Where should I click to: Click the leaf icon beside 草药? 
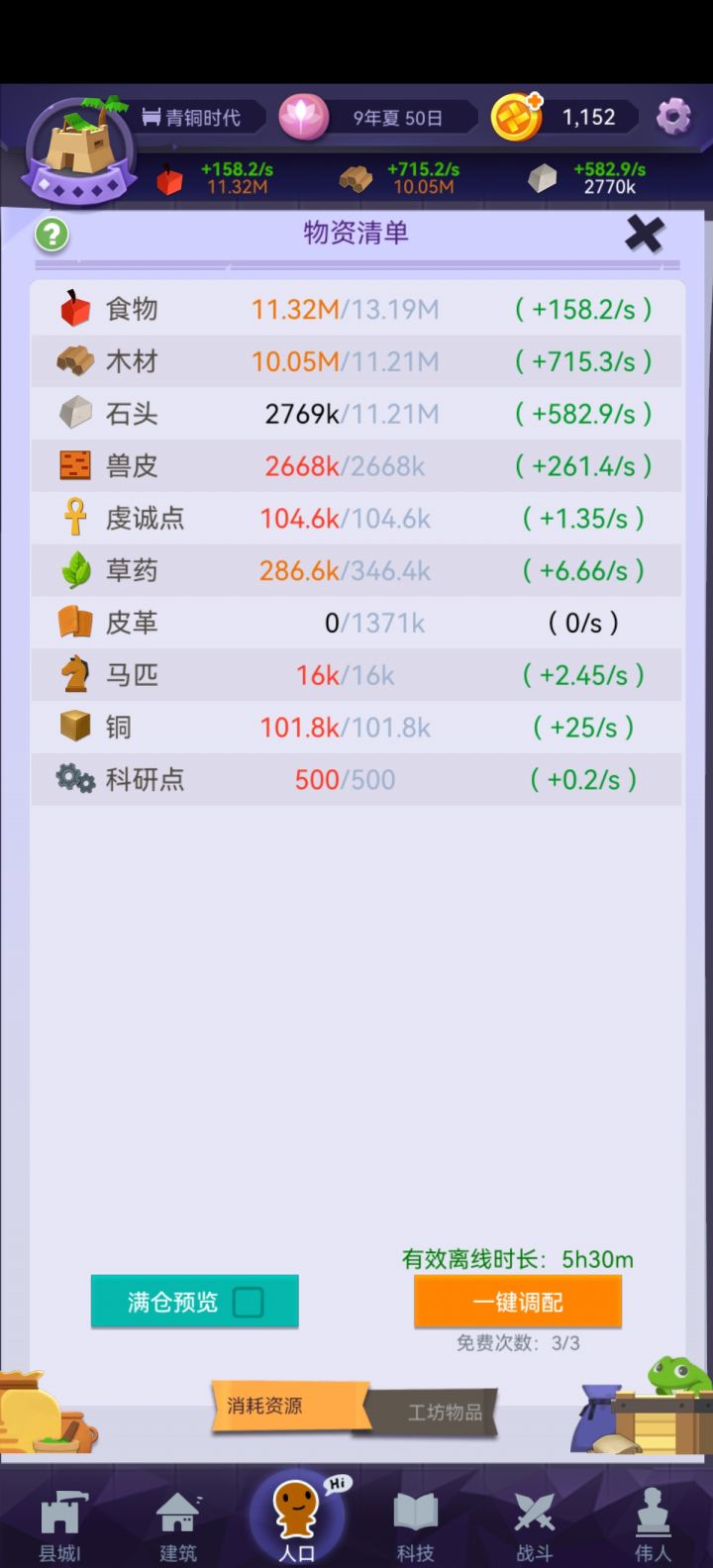(74, 569)
